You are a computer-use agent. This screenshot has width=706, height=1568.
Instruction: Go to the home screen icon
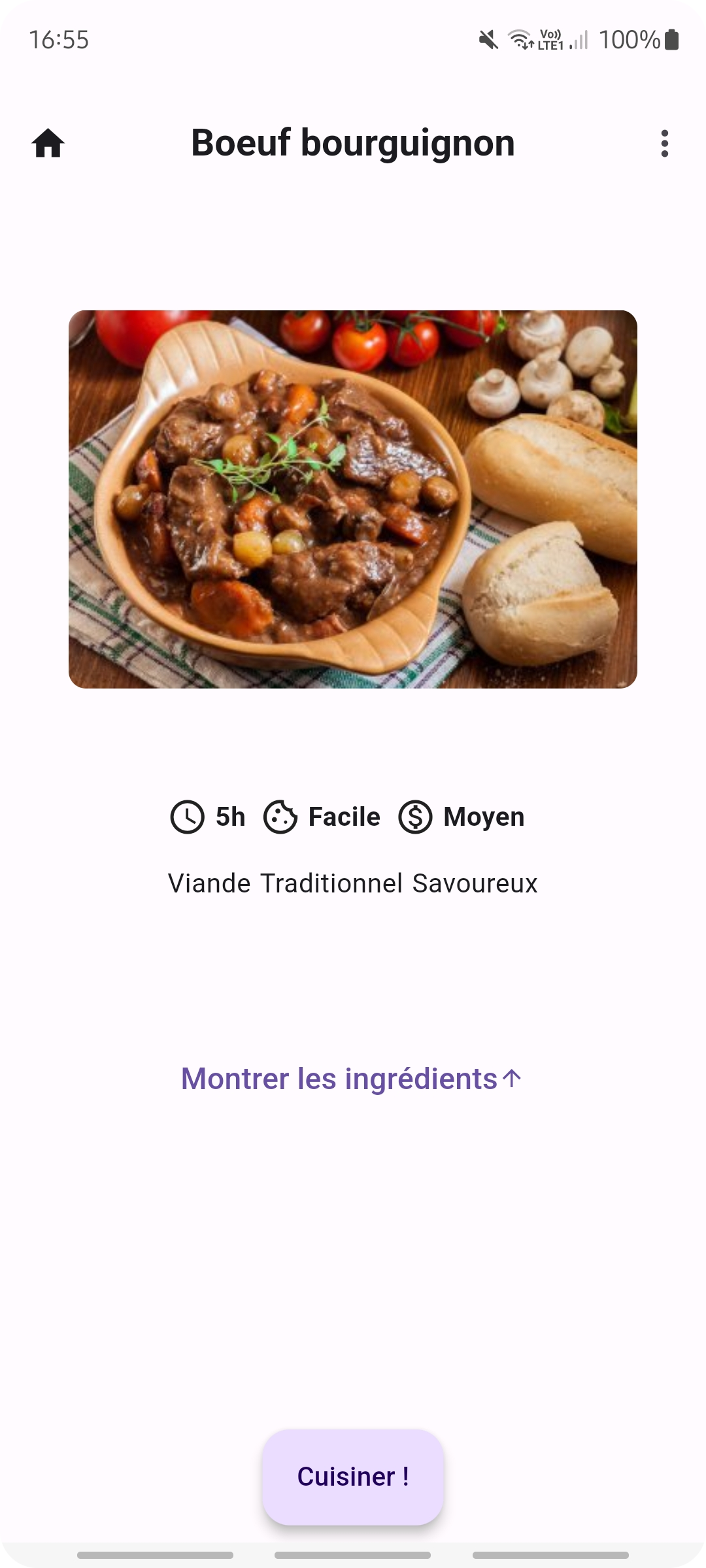48,143
